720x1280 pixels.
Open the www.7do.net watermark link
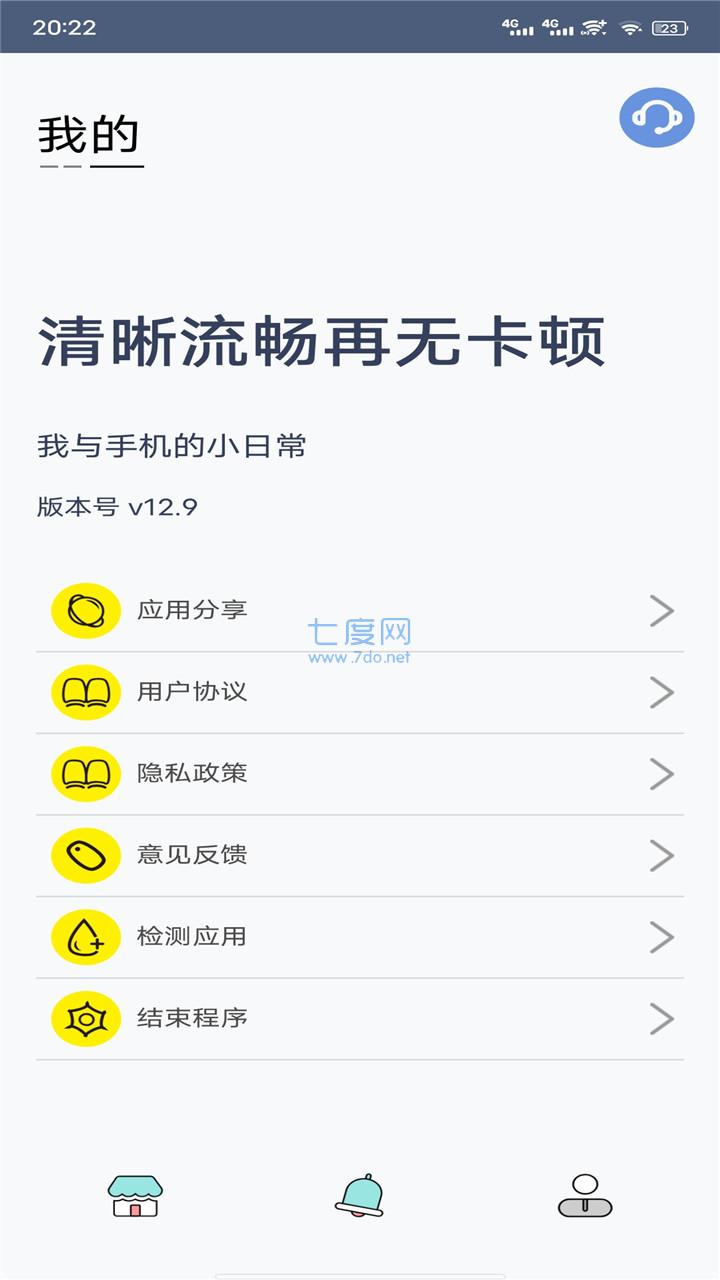[x=360, y=657]
